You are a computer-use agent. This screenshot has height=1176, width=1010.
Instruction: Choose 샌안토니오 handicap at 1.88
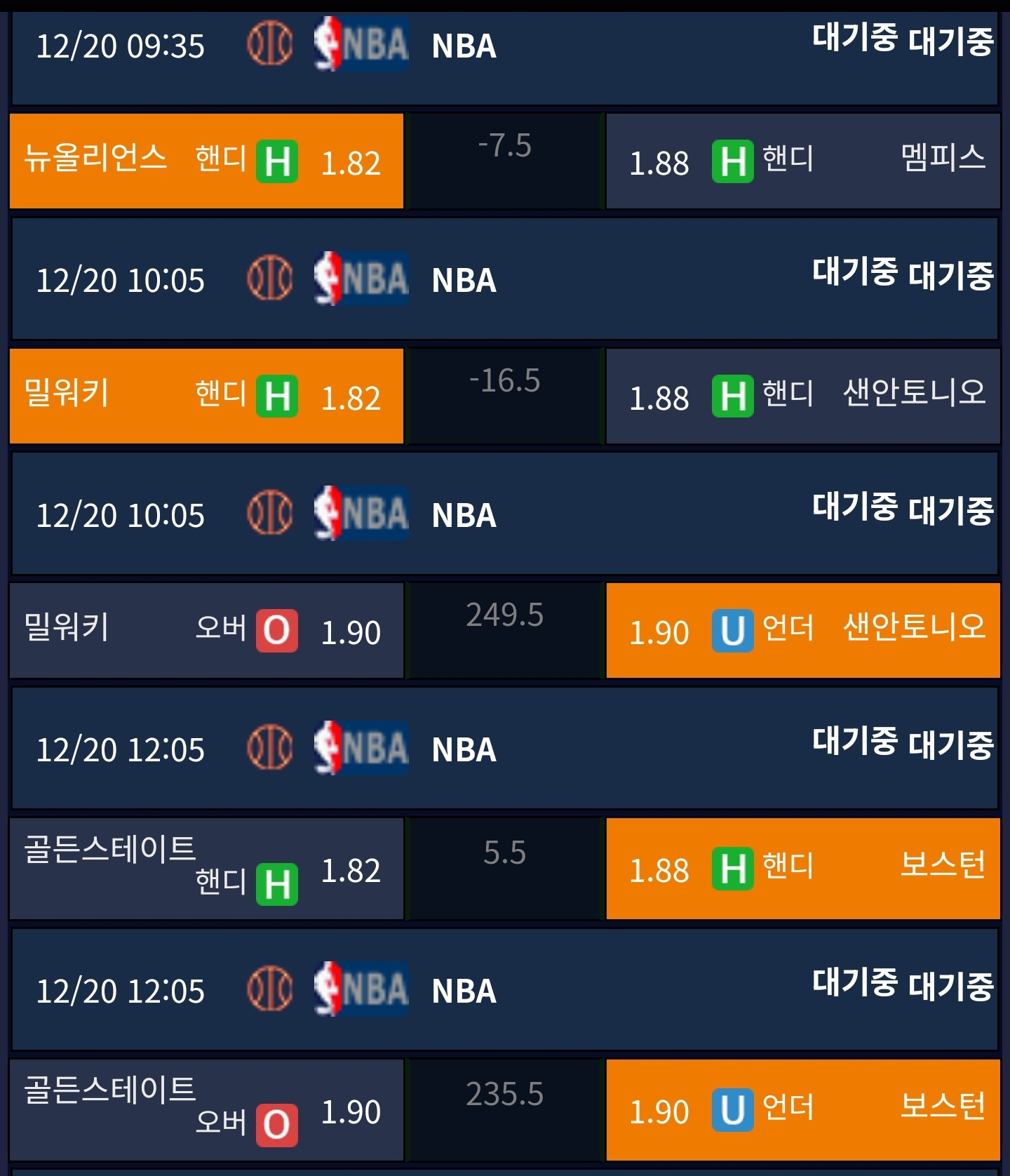(x=803, y=396)
